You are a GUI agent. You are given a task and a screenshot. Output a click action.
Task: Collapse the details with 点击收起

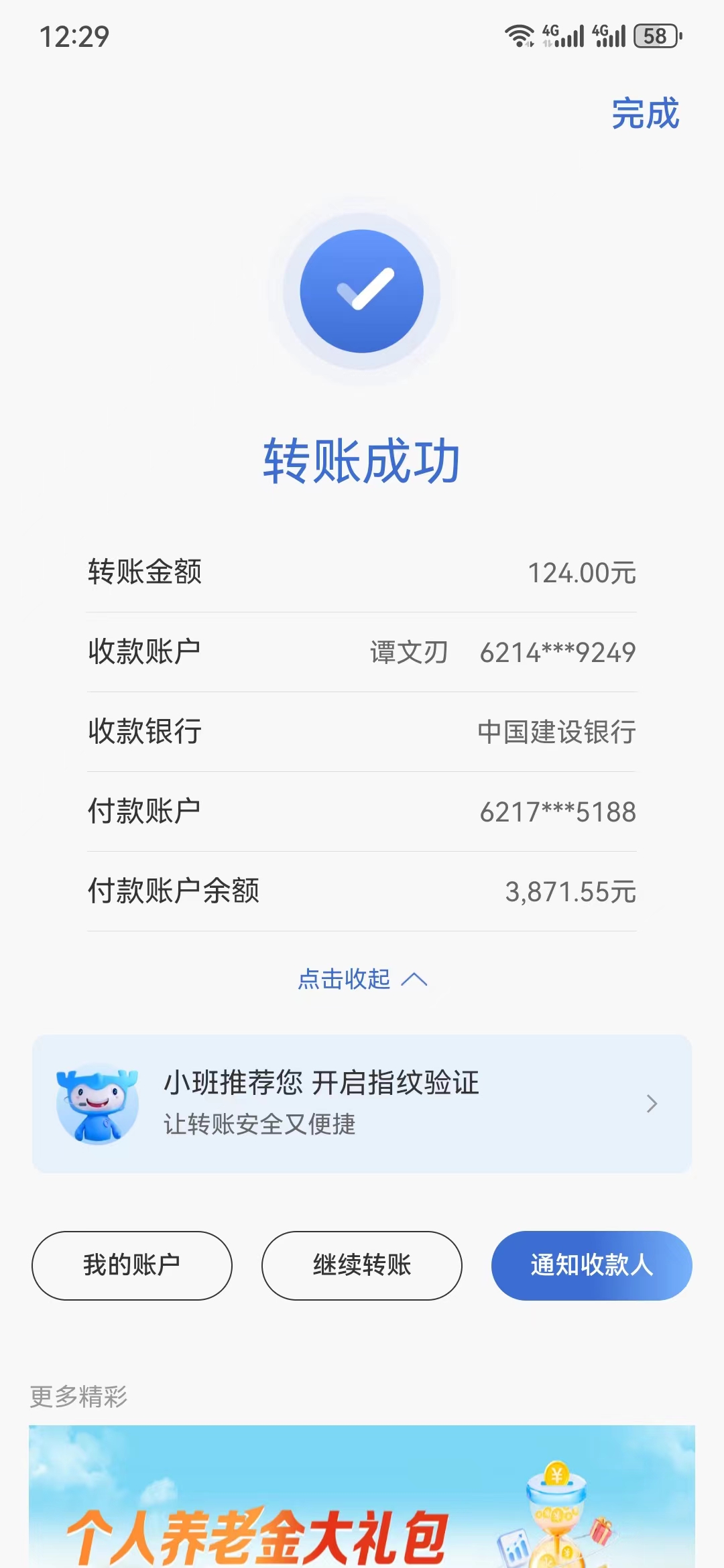362,979
